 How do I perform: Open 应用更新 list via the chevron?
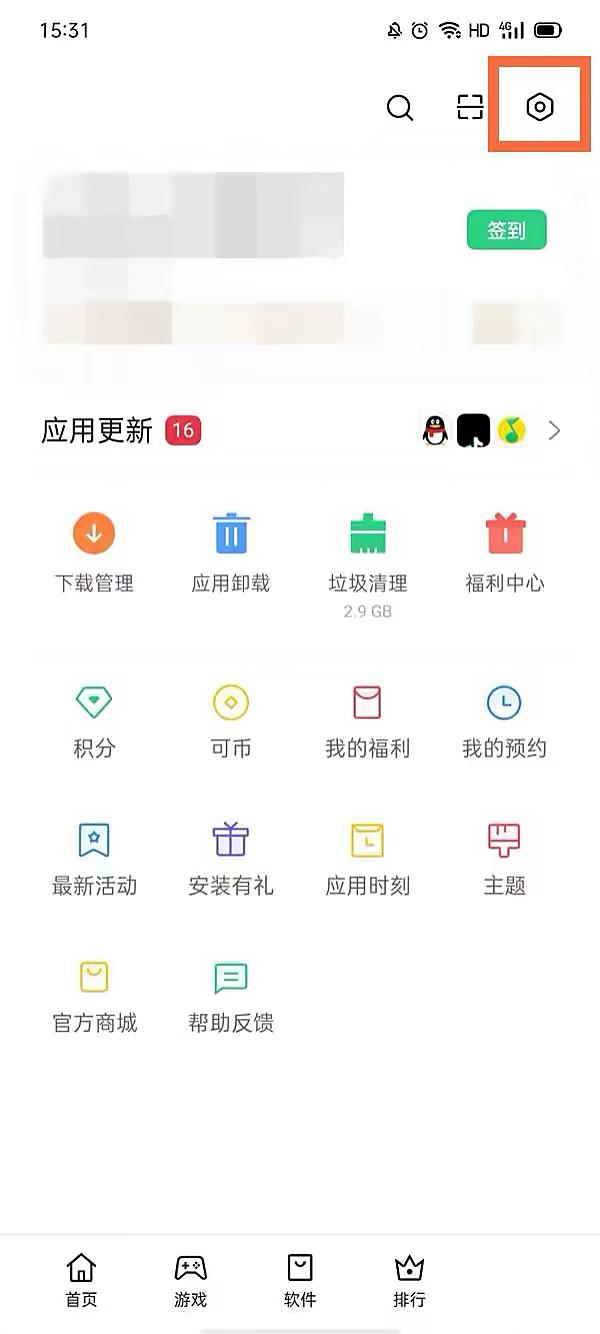(x=555, y=431)
